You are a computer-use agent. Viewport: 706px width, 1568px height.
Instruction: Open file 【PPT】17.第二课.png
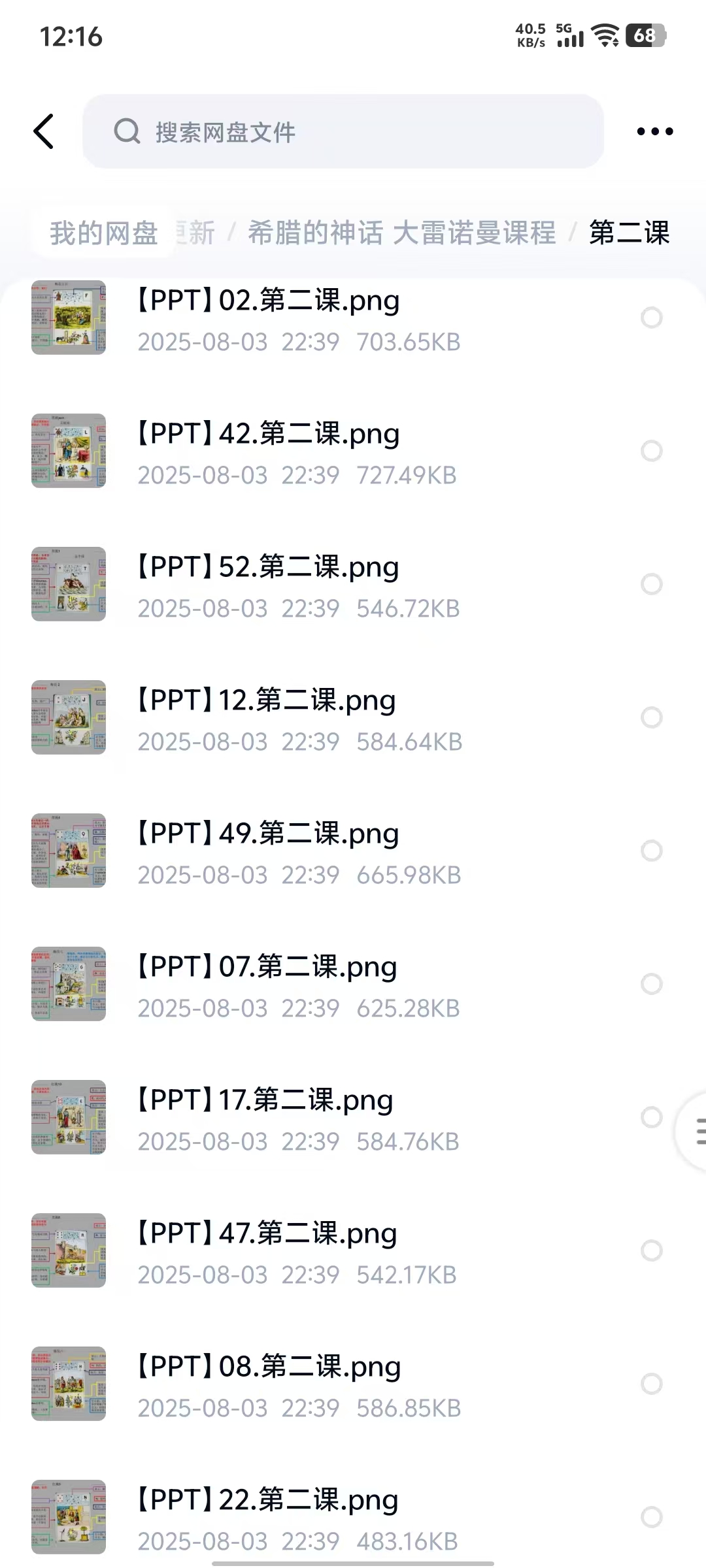(265, 1101)
